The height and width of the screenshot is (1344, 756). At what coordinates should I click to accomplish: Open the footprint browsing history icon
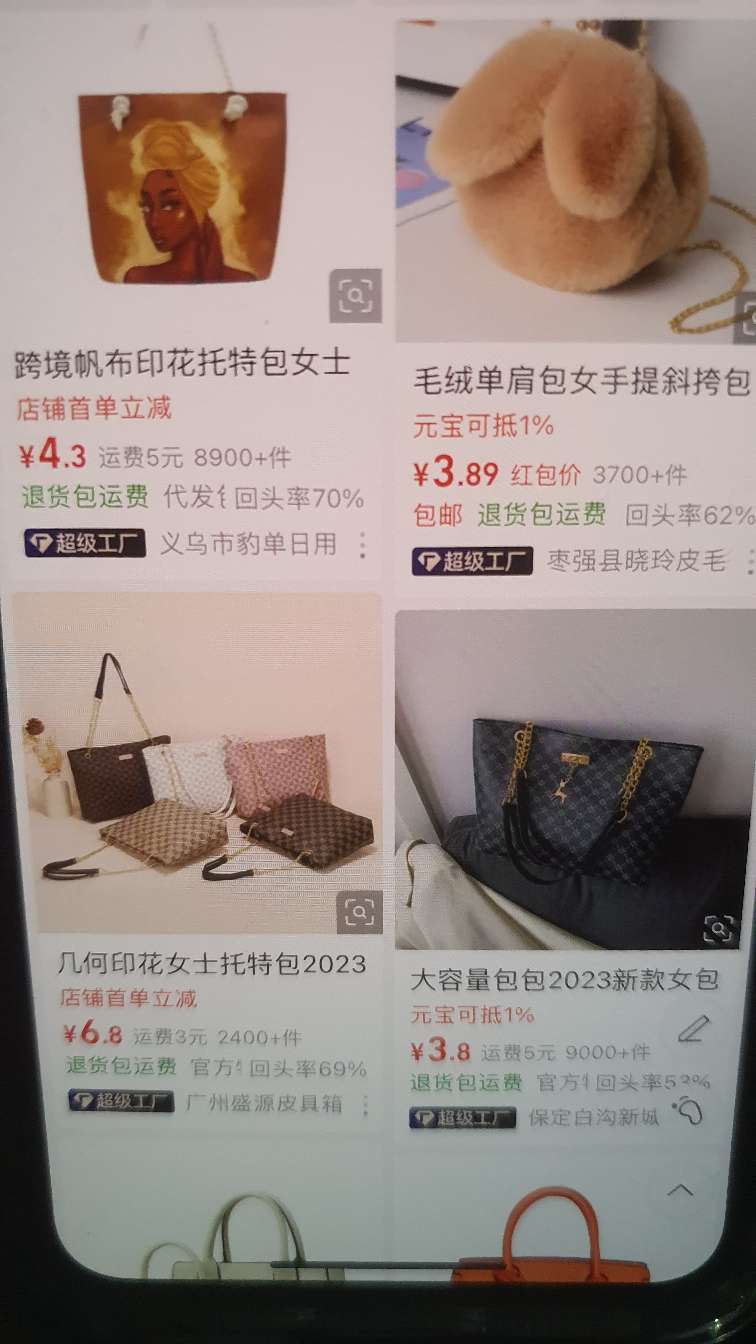tap(688, 1109)
